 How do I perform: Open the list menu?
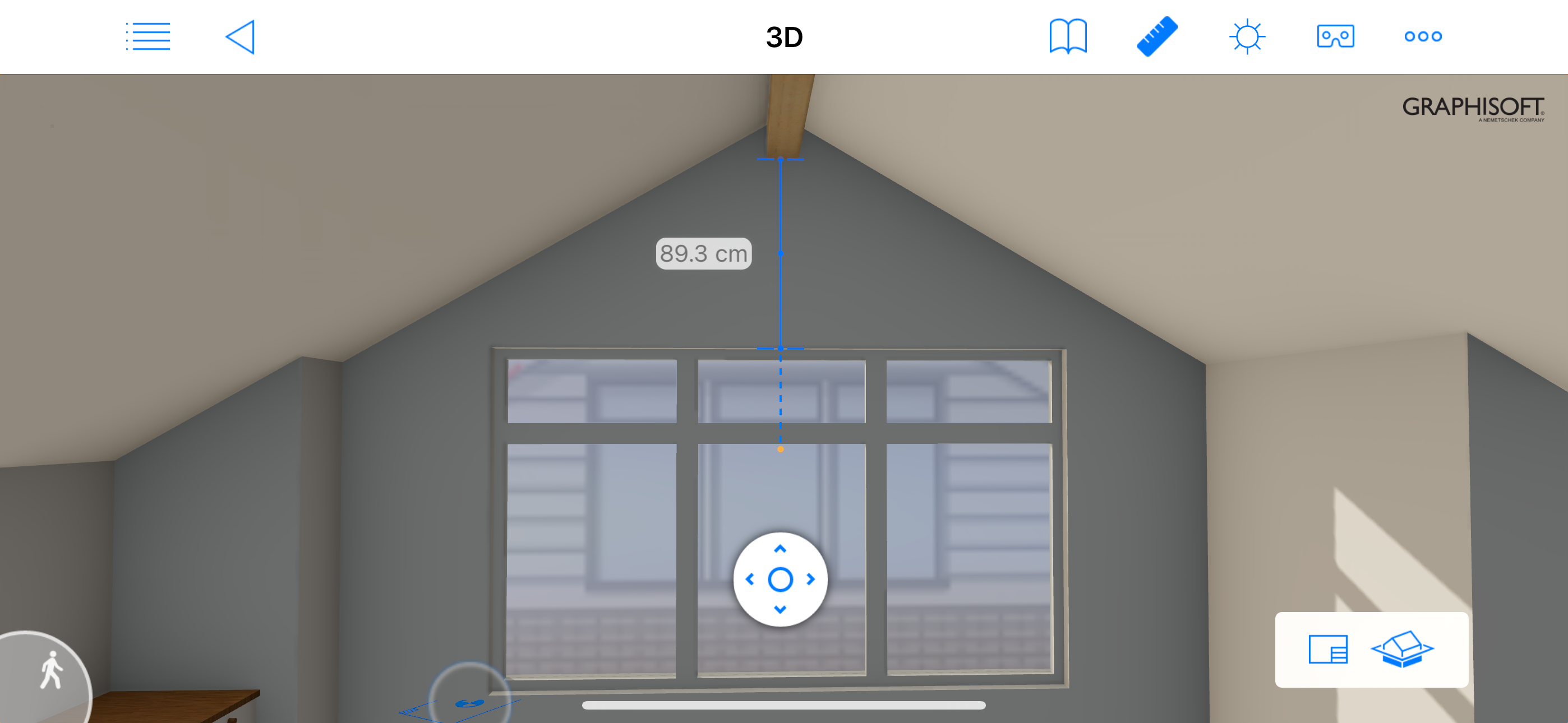pos(148,36)
